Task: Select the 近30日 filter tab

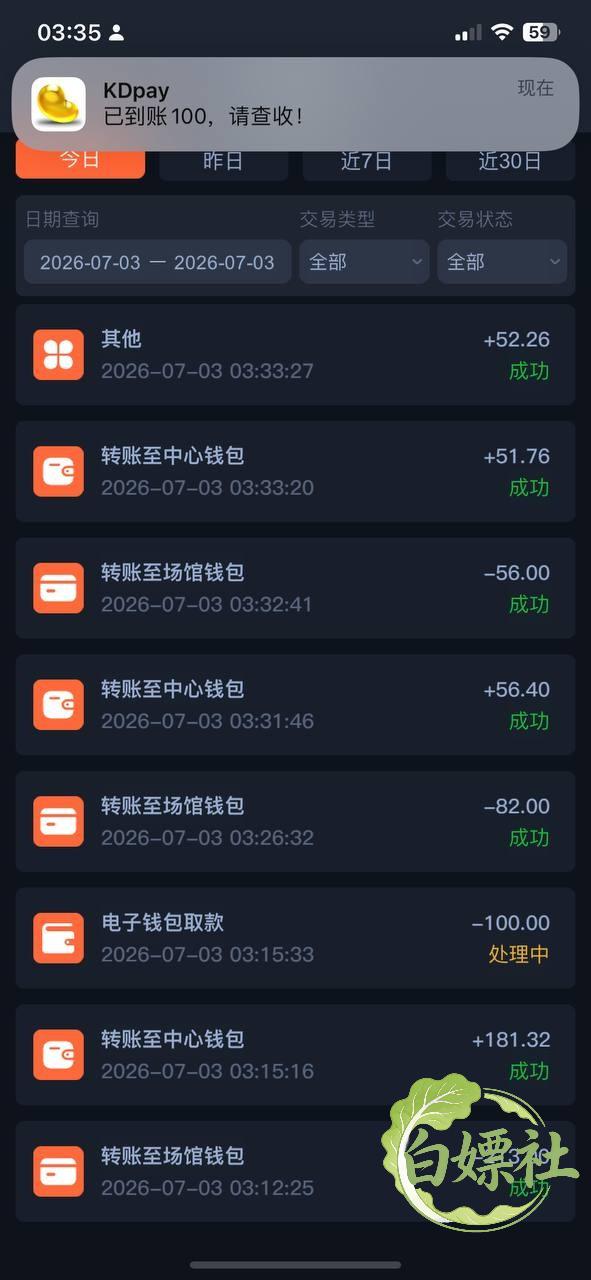Action: pos(510,162)
